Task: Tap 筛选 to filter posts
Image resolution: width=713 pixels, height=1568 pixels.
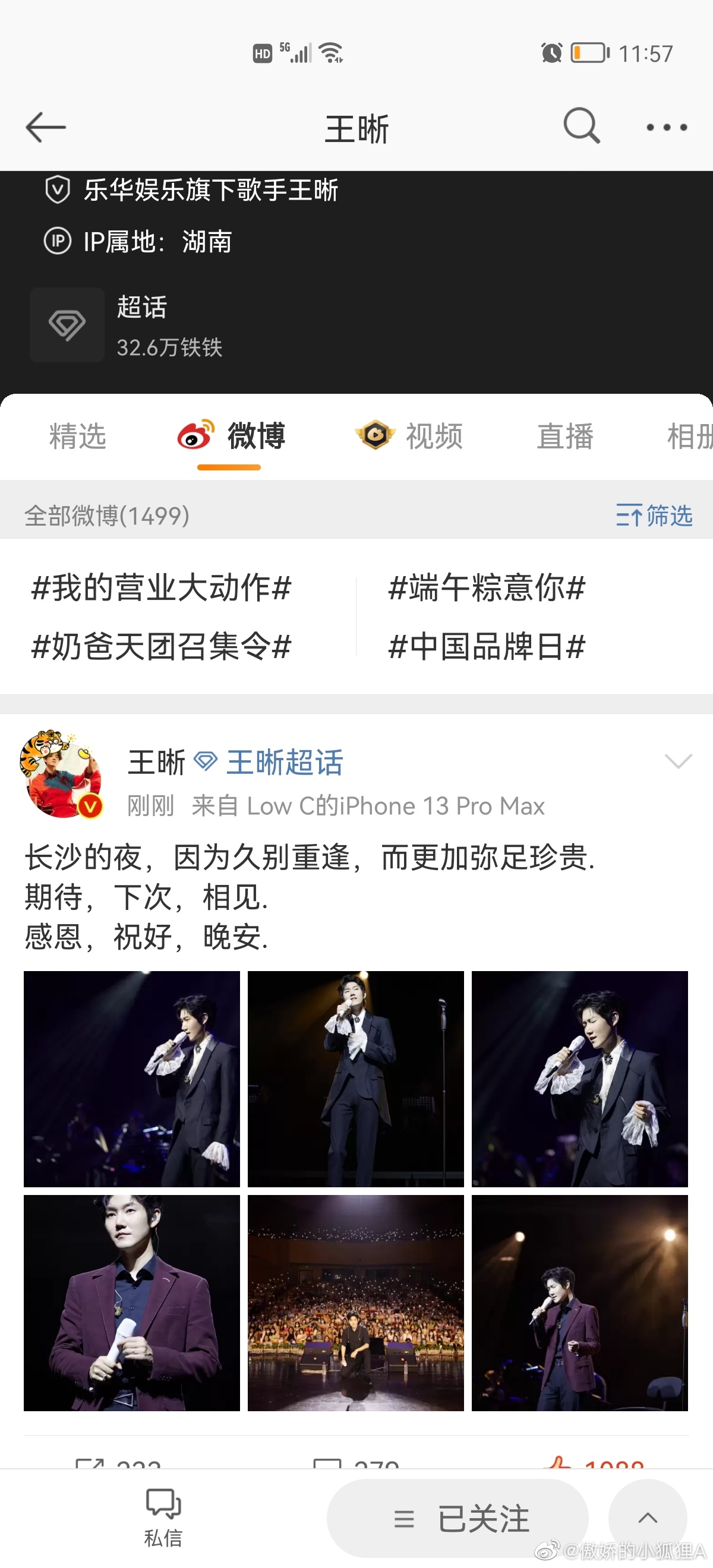Action: (x=654, y=516)
